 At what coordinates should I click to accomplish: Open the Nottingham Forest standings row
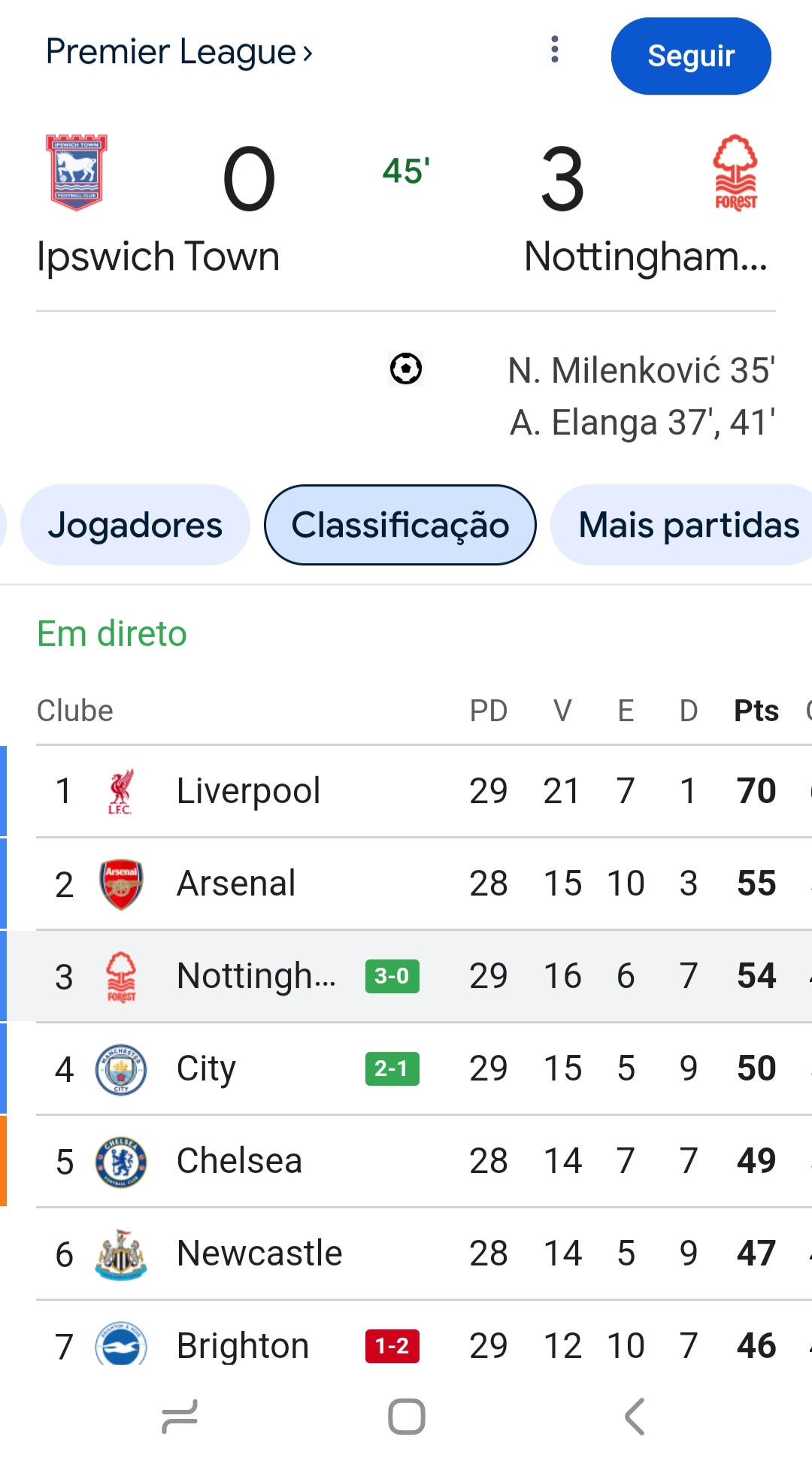pos(406,976)
